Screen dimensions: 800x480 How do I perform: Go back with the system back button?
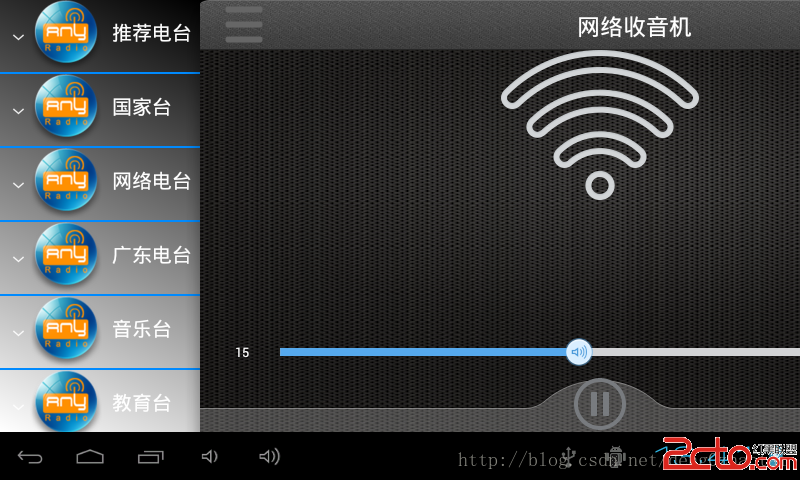point(30,457)
